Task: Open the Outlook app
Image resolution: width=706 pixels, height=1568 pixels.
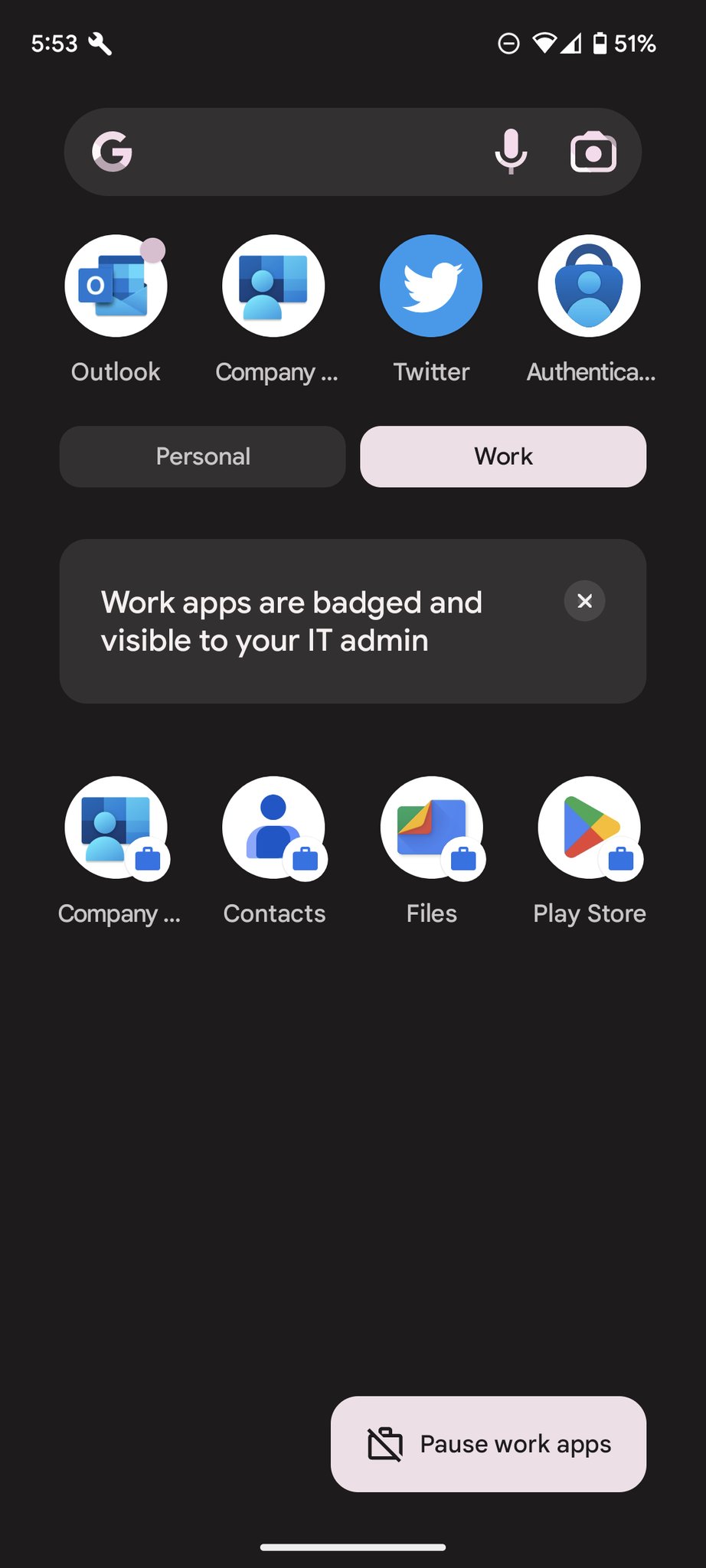Action: coord(116,286)
